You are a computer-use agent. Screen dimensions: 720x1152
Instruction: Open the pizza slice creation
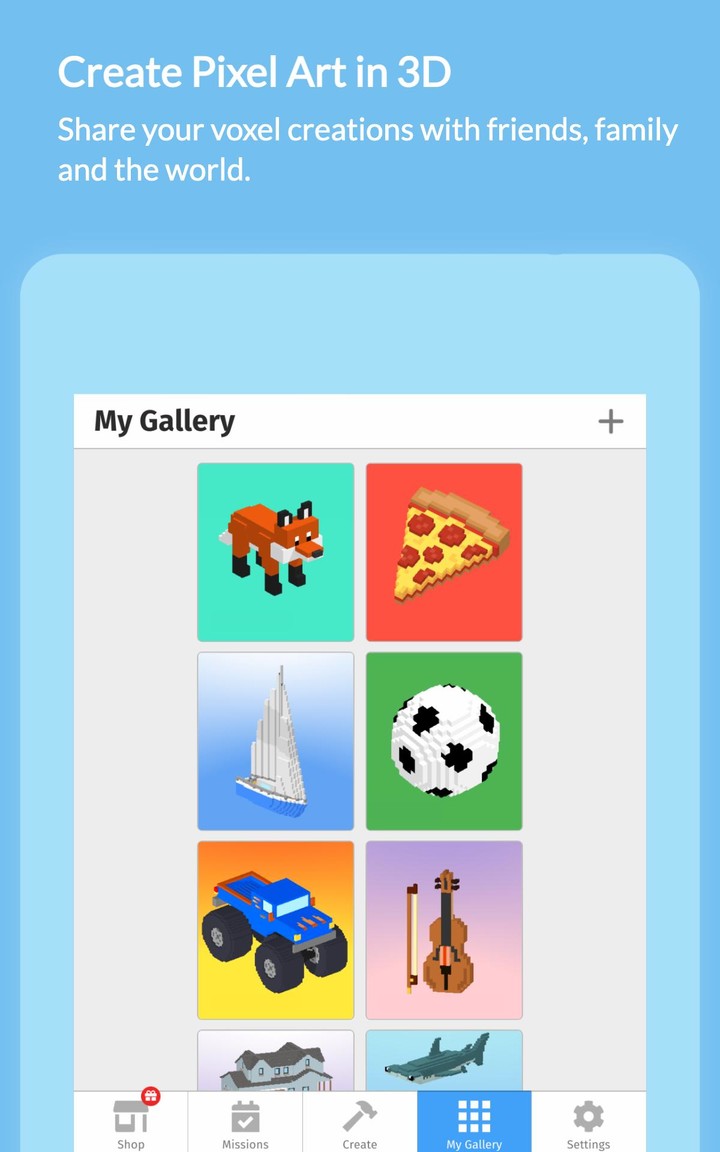(x=443, y=551)
